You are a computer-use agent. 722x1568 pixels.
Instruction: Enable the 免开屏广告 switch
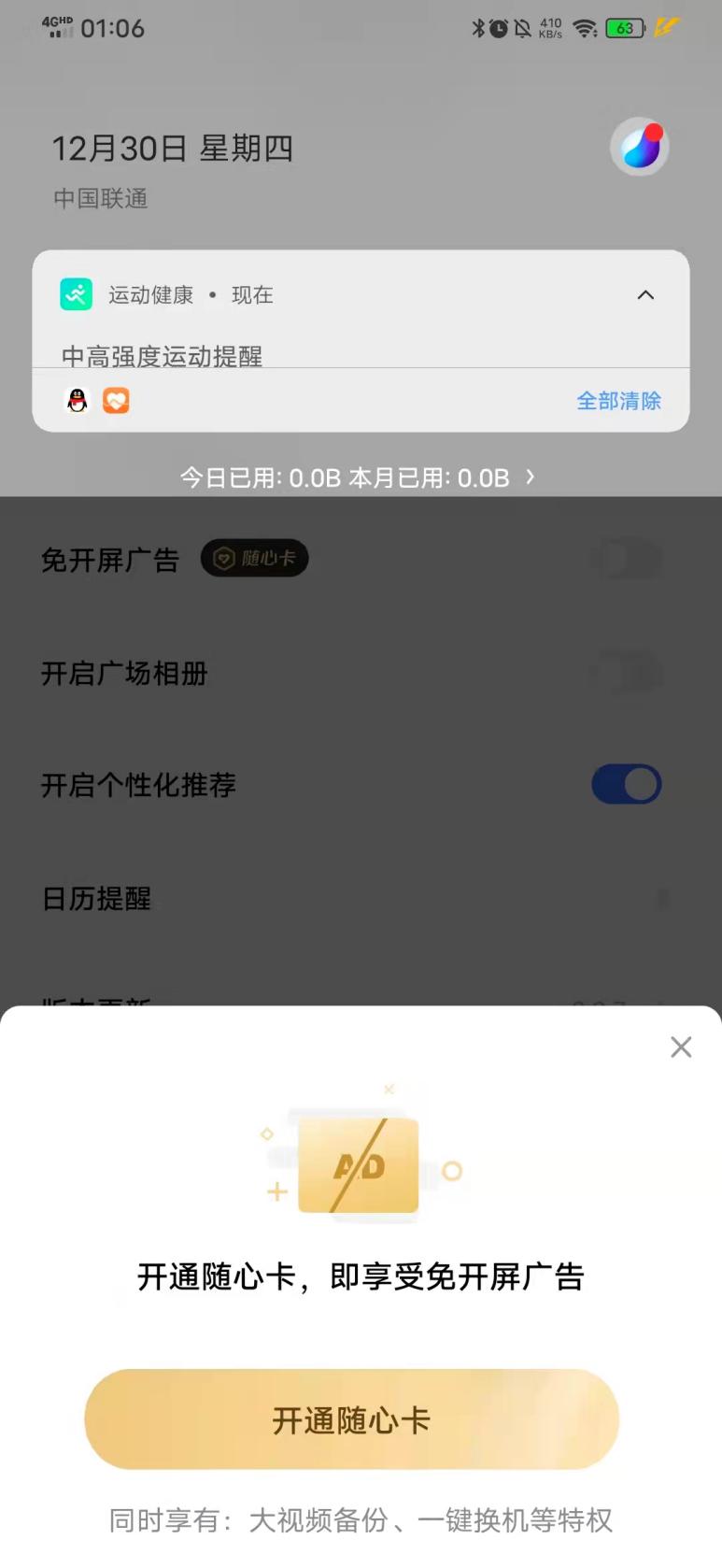[626, 560]
